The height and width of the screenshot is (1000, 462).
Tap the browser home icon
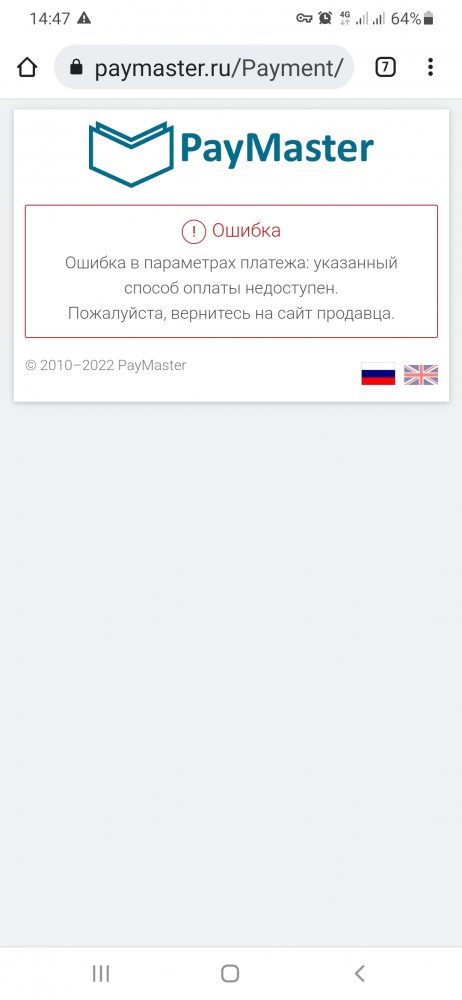click(x=27, y=67)
